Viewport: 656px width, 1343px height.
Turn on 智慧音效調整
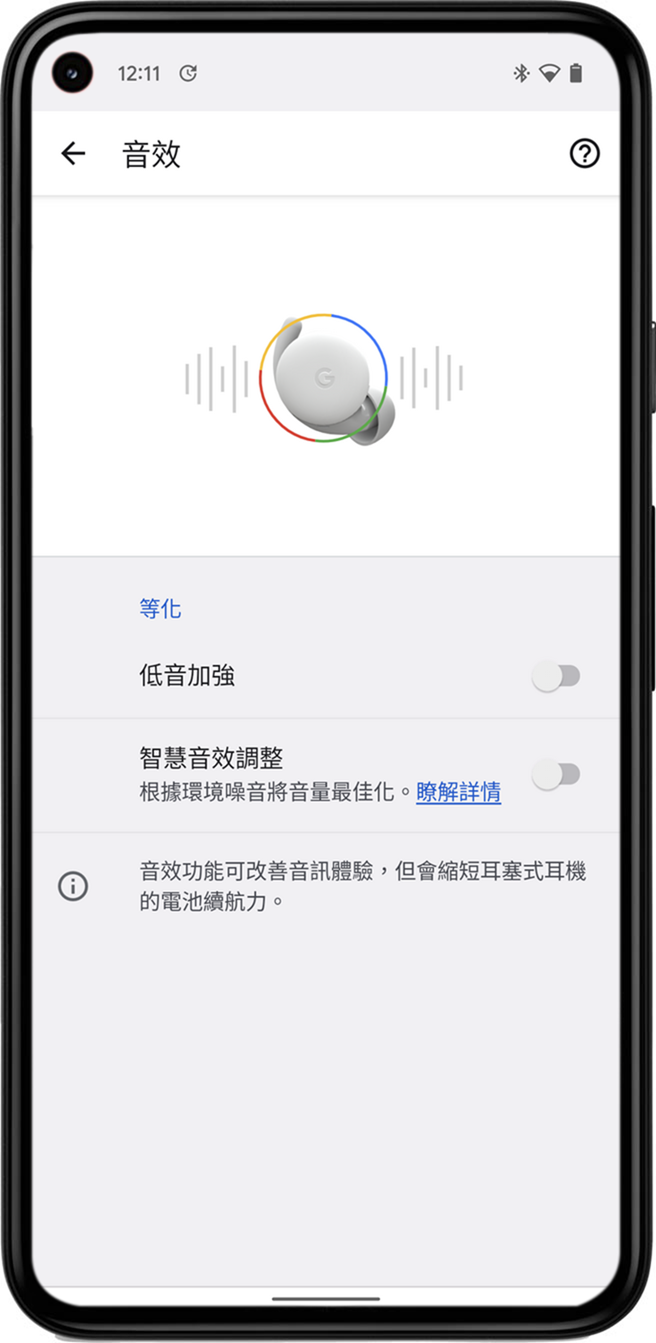[x=556, y=775]
